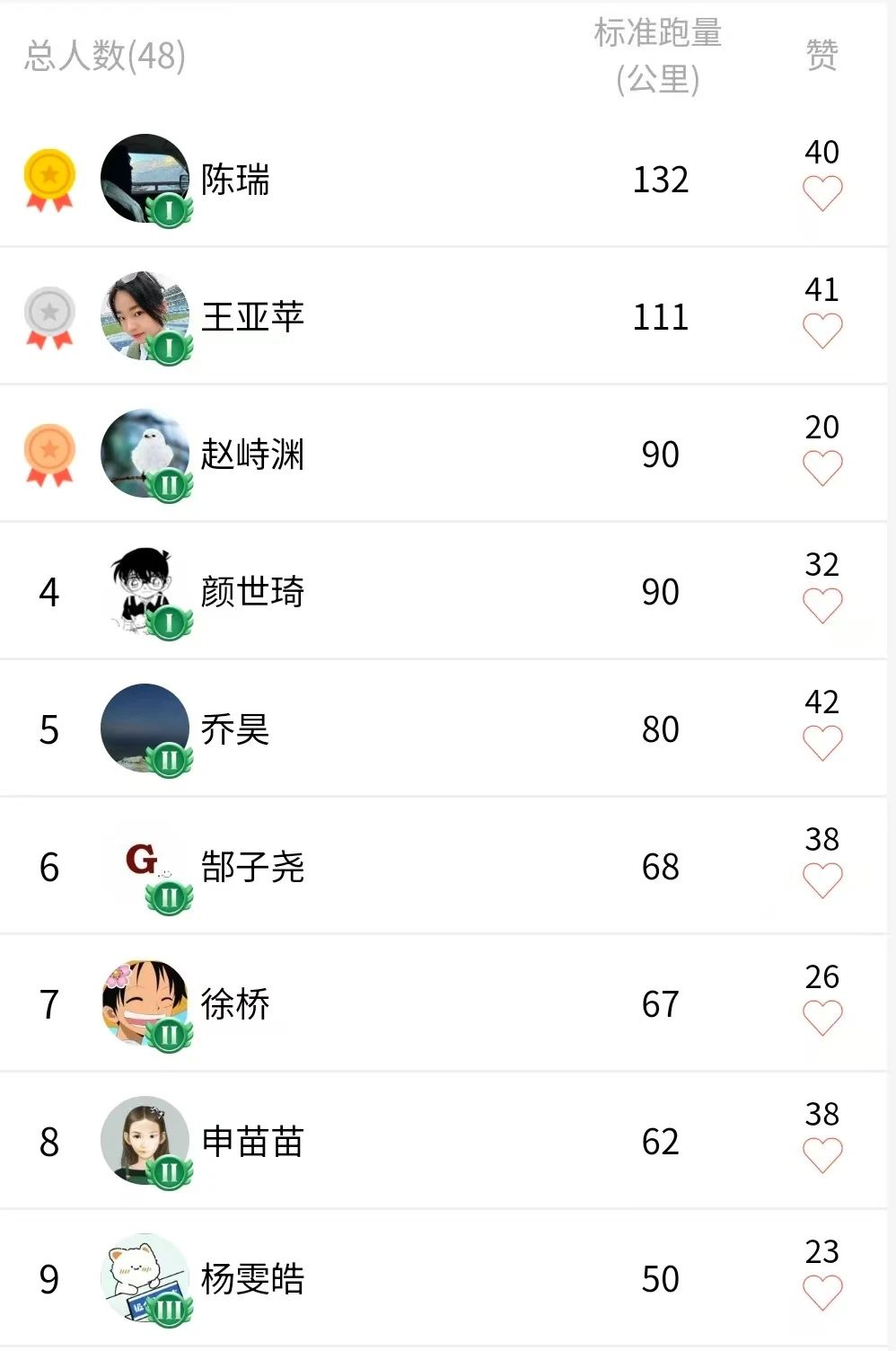The width and height of the screenshot is (896, 1351).
Task: Give 申苗苗 a like
Action: (x=821, y=1155)
